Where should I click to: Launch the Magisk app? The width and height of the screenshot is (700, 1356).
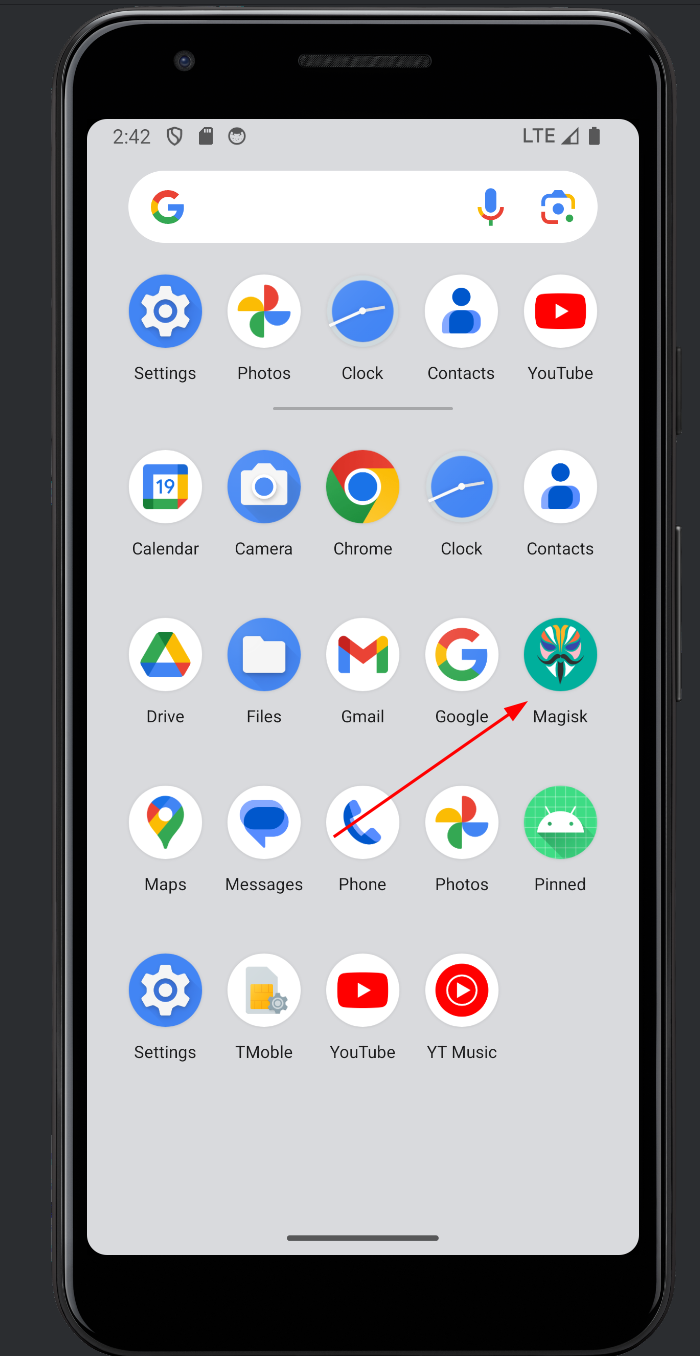point(560,655)
